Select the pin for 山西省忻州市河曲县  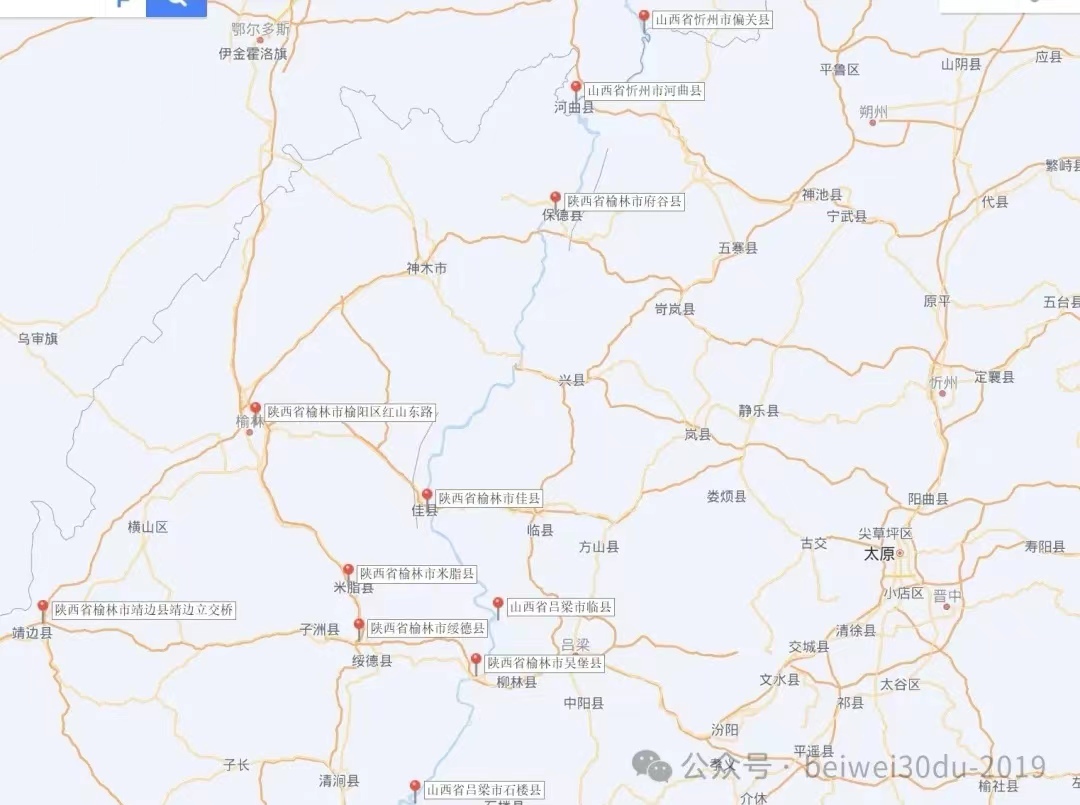(x=576, y=88)
